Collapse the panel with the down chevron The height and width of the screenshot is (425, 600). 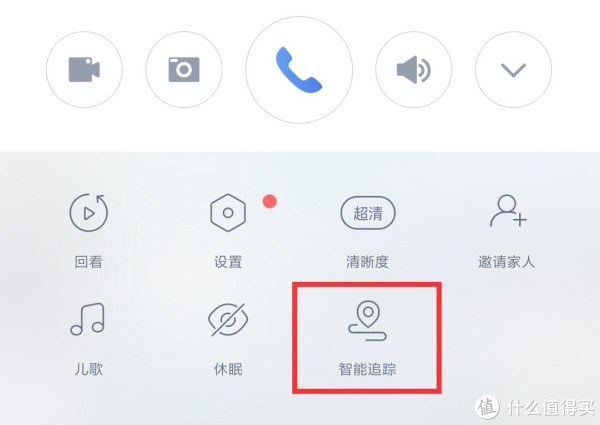[x=513, y=70]
